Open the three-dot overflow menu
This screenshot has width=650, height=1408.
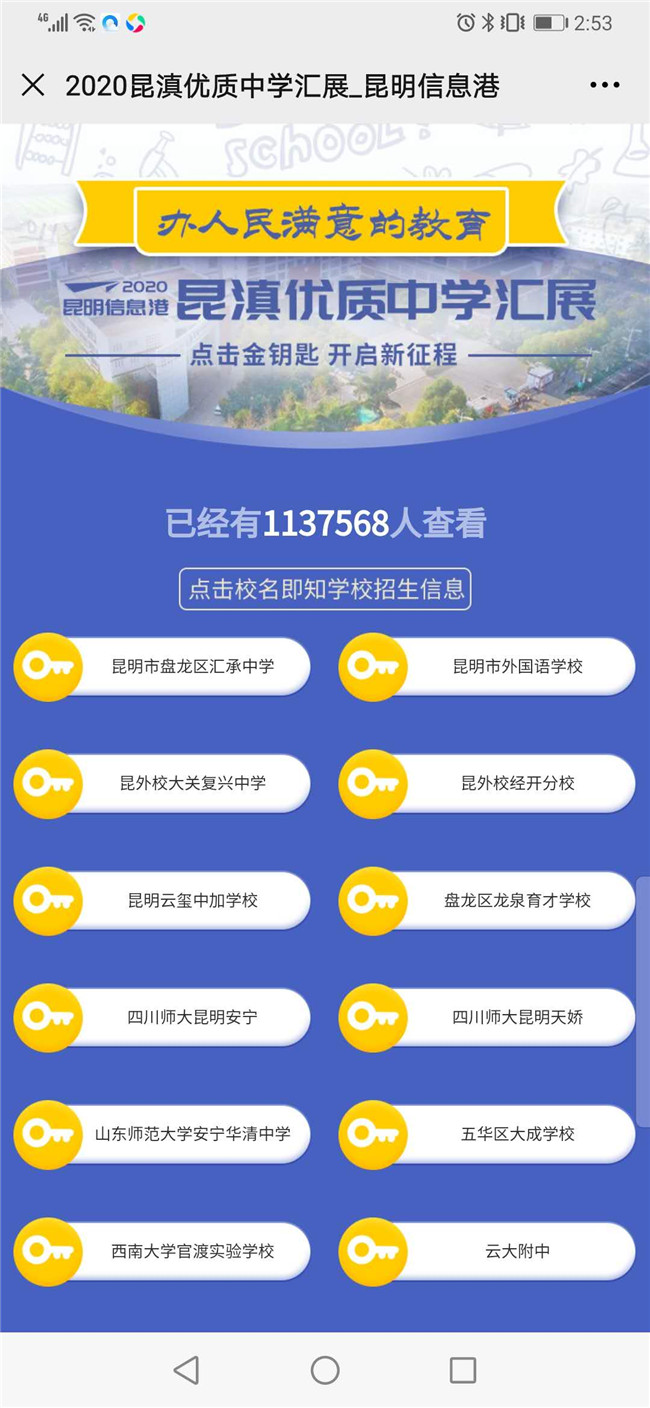[605, 85]
